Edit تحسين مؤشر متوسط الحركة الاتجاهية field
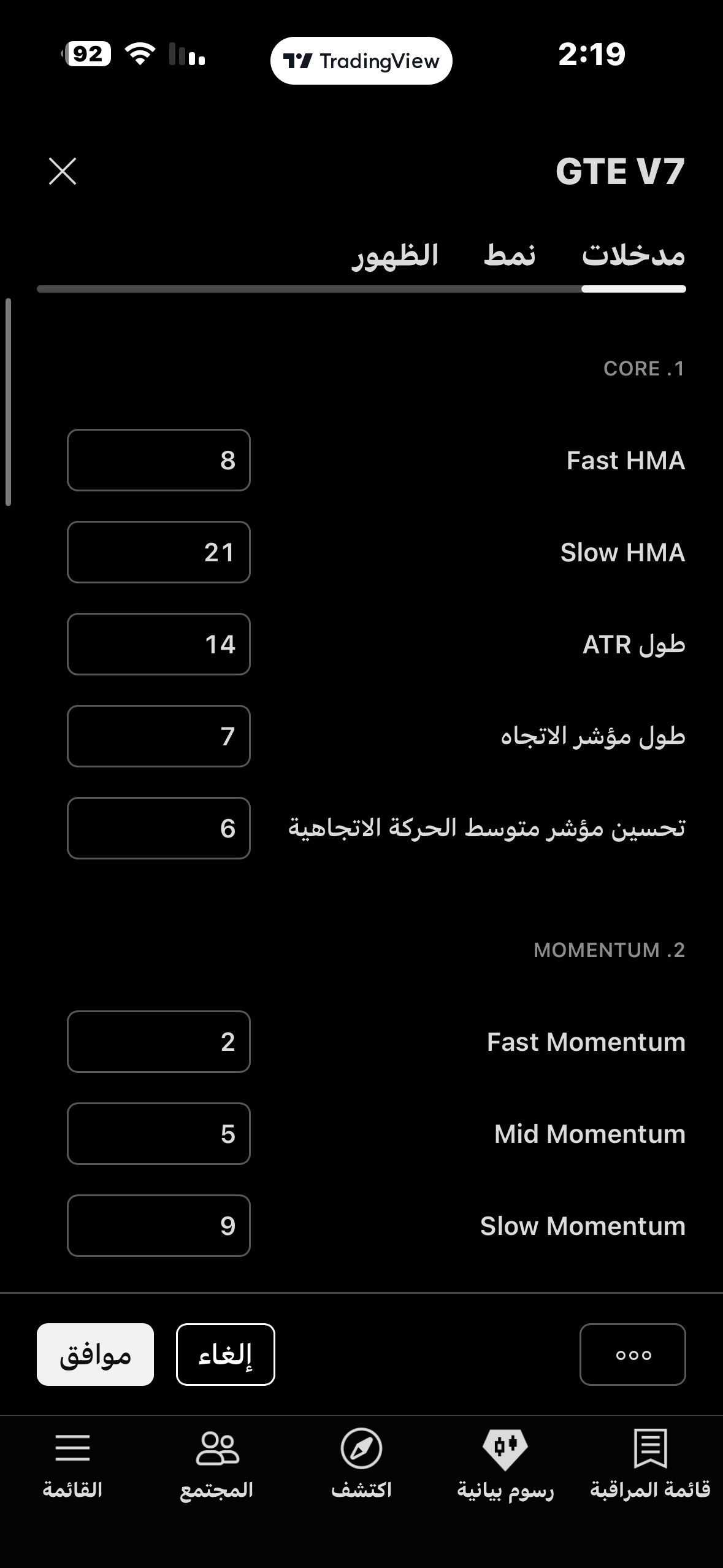The width and height of the screenshot is (723, 1568). (159, 828)
